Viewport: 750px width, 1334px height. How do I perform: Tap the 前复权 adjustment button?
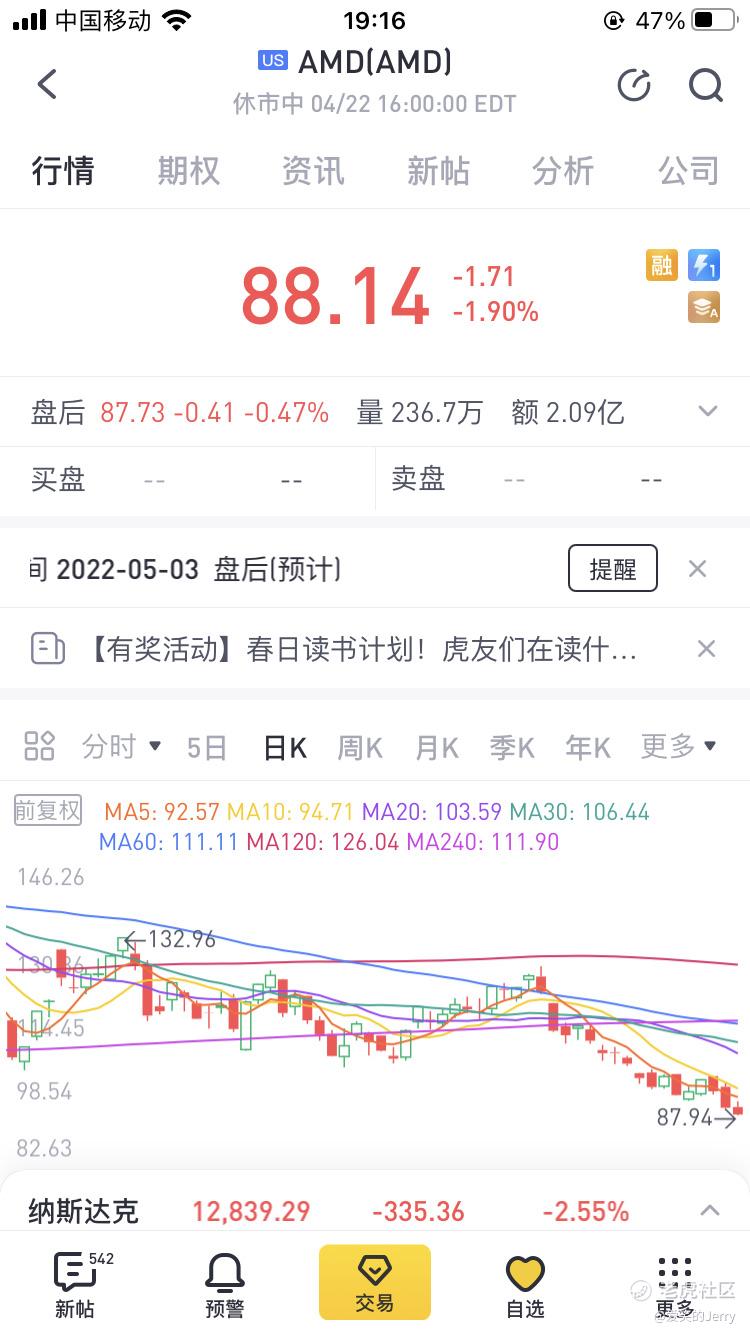[x=47, y=811]
